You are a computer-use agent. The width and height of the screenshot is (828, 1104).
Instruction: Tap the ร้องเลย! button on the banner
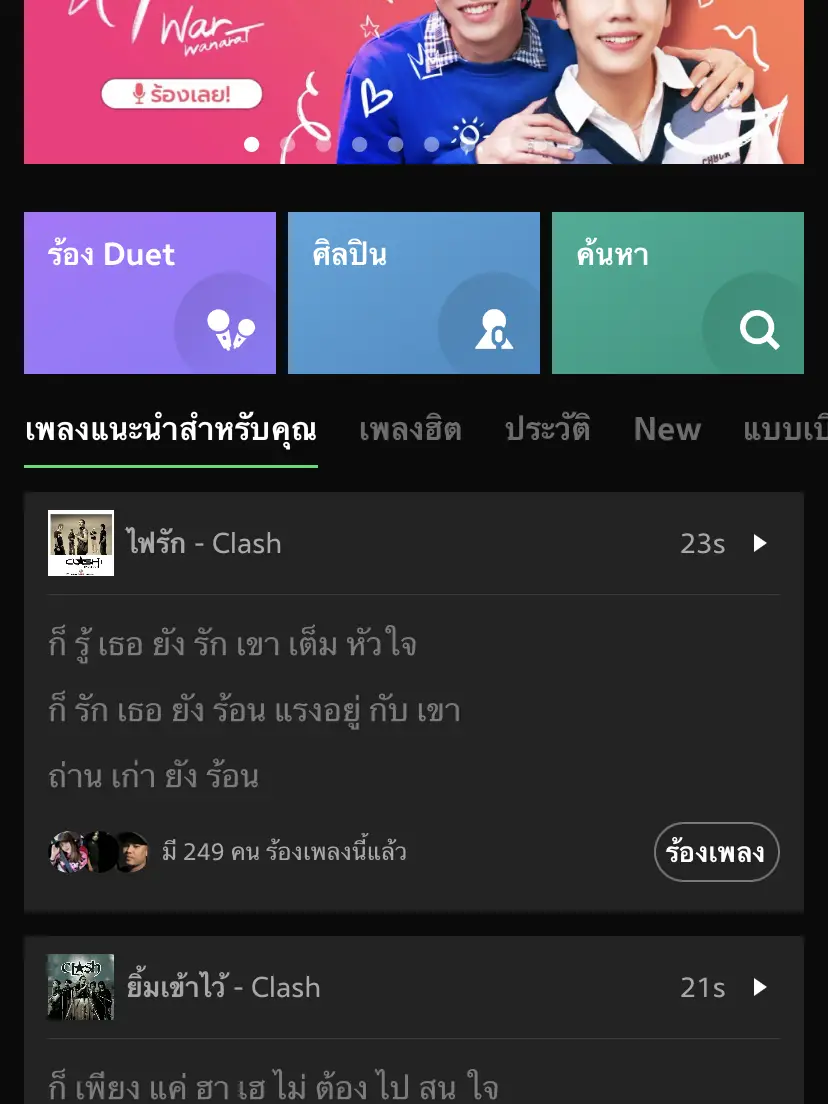tap(182, 93)
